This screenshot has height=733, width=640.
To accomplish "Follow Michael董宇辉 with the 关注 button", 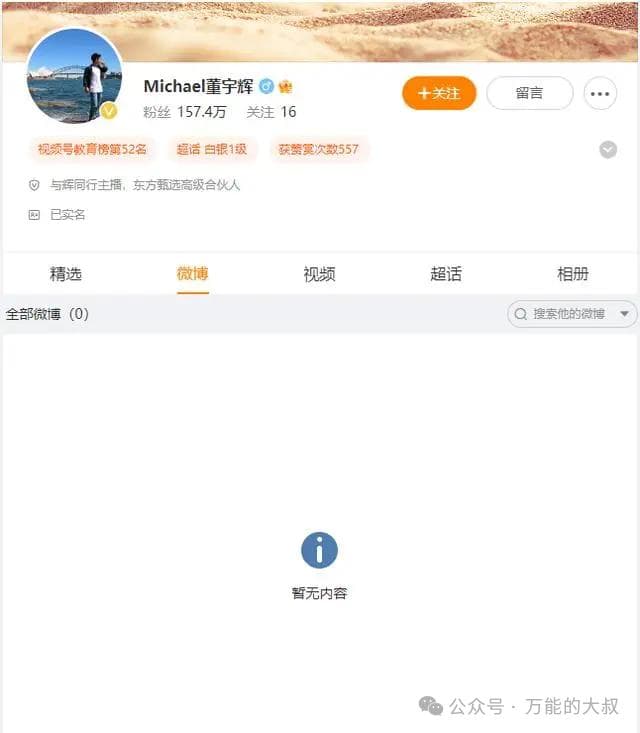I will click(439, 93).
